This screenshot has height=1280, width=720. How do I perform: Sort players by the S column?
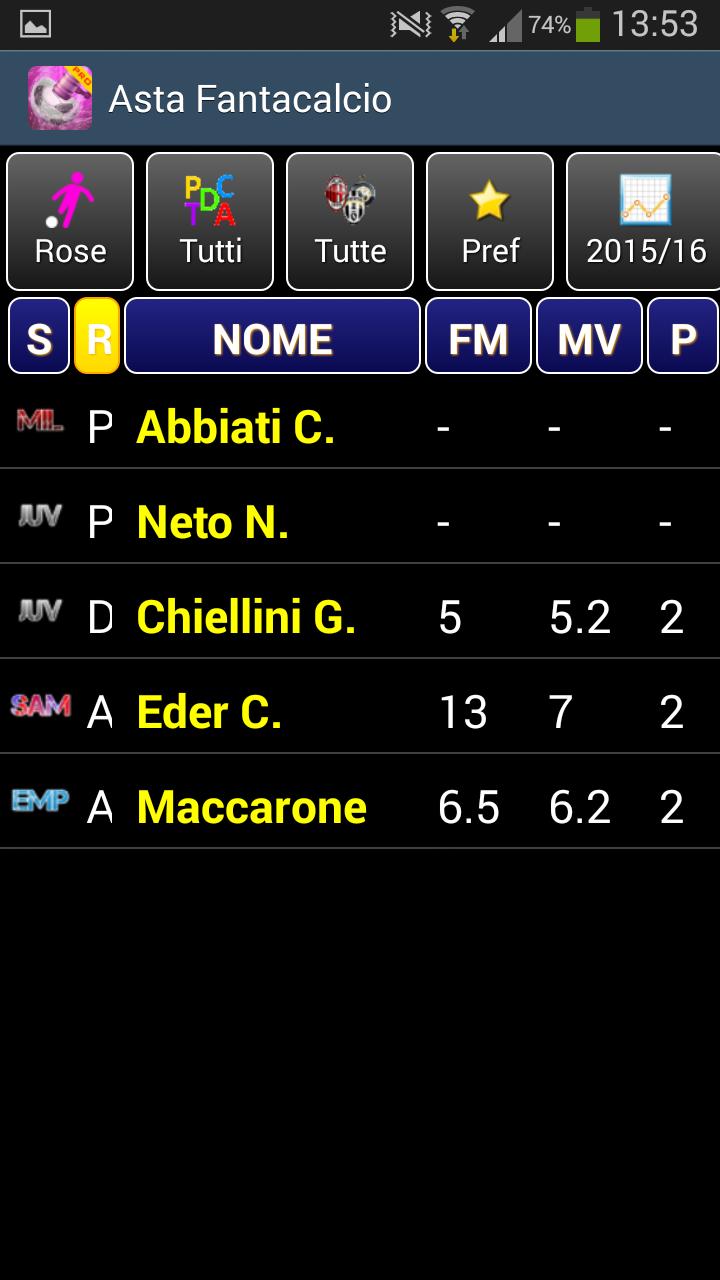point(39,336)
